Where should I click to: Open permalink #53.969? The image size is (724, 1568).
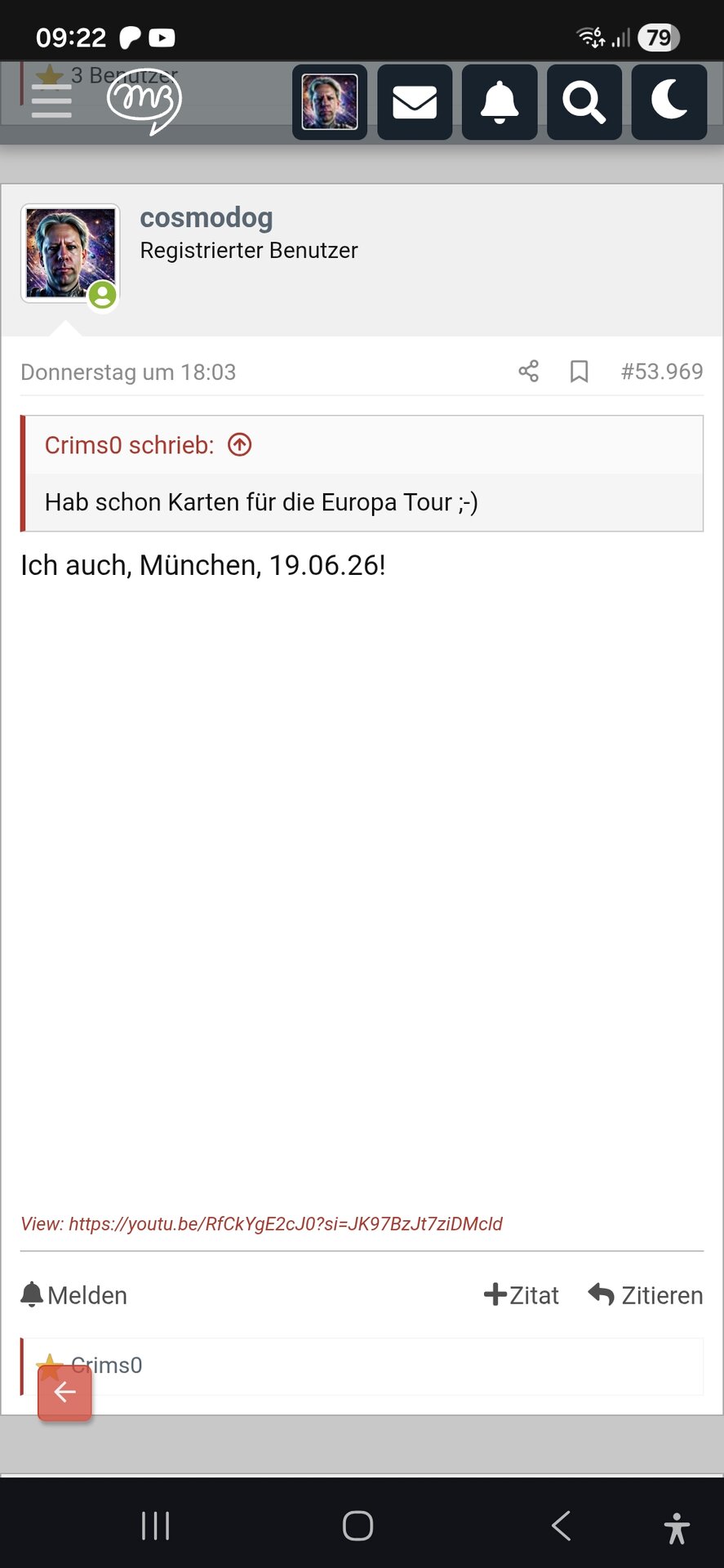point(661,372)
